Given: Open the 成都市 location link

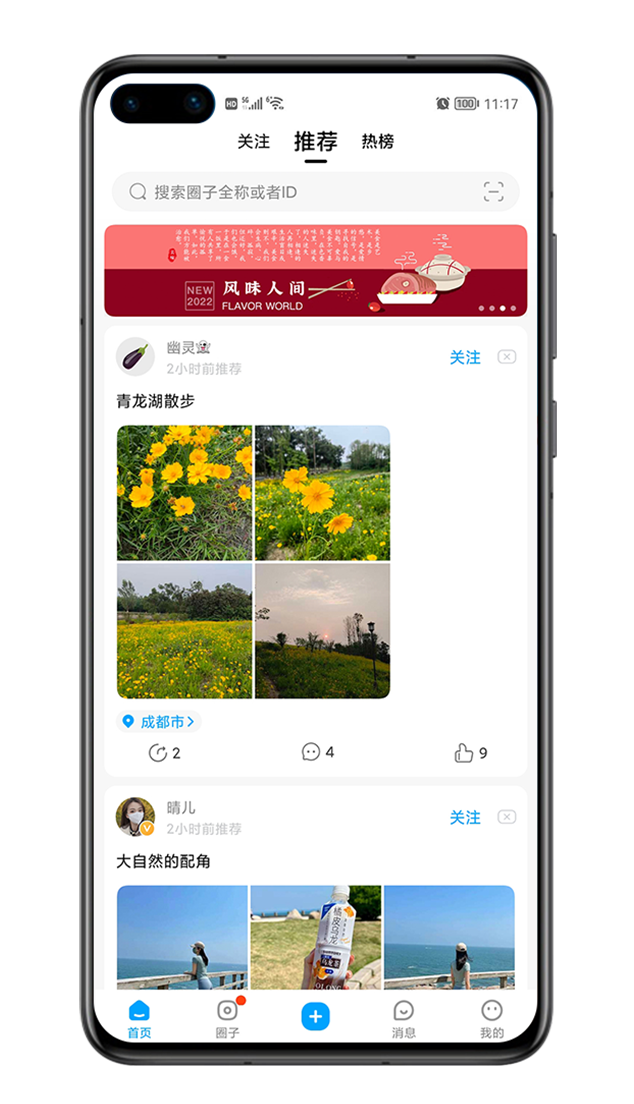Looking at the screenshot, I should [159, 721].
